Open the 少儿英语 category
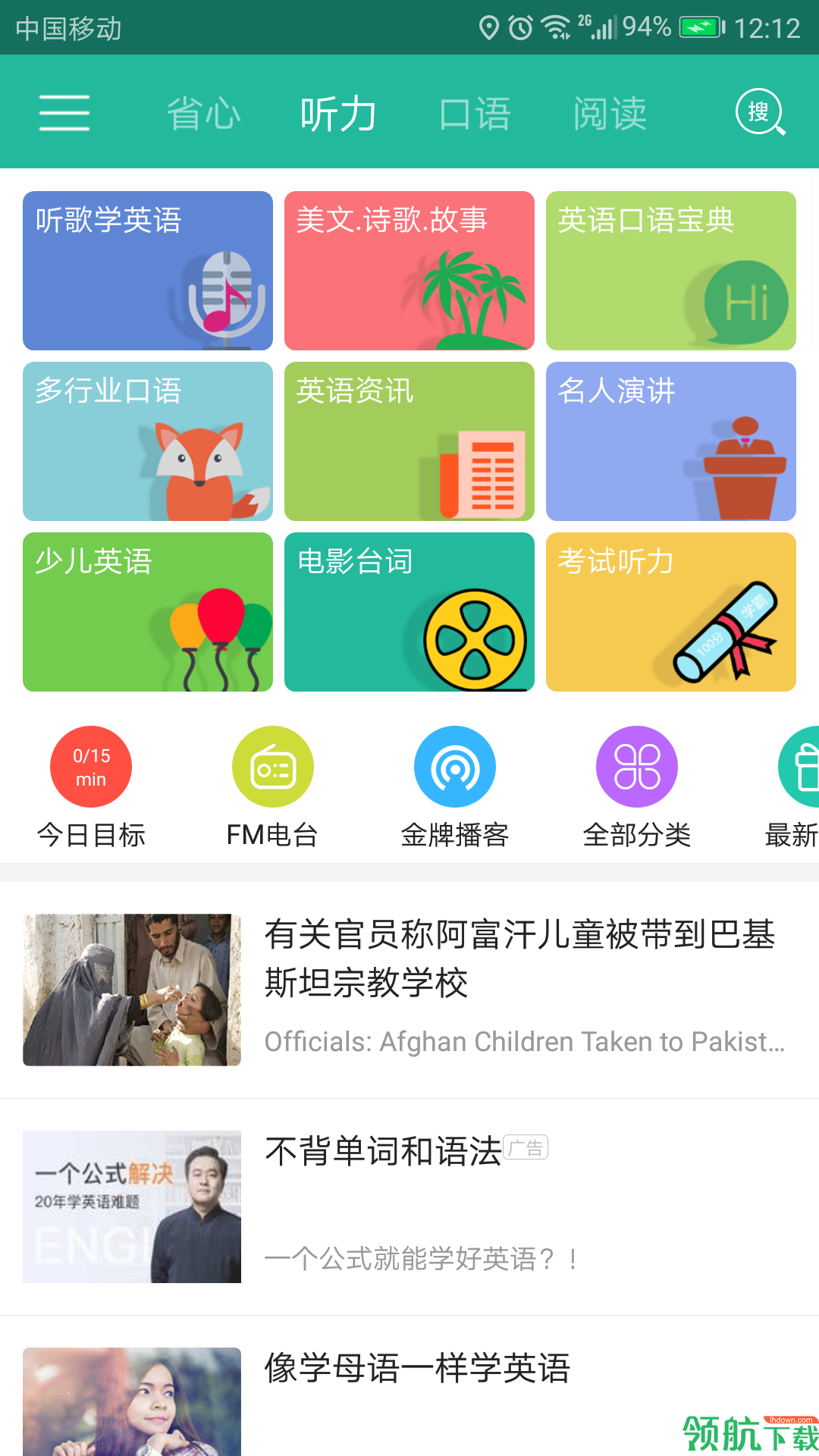This screenshot has height=1456, width=819. 148,612
